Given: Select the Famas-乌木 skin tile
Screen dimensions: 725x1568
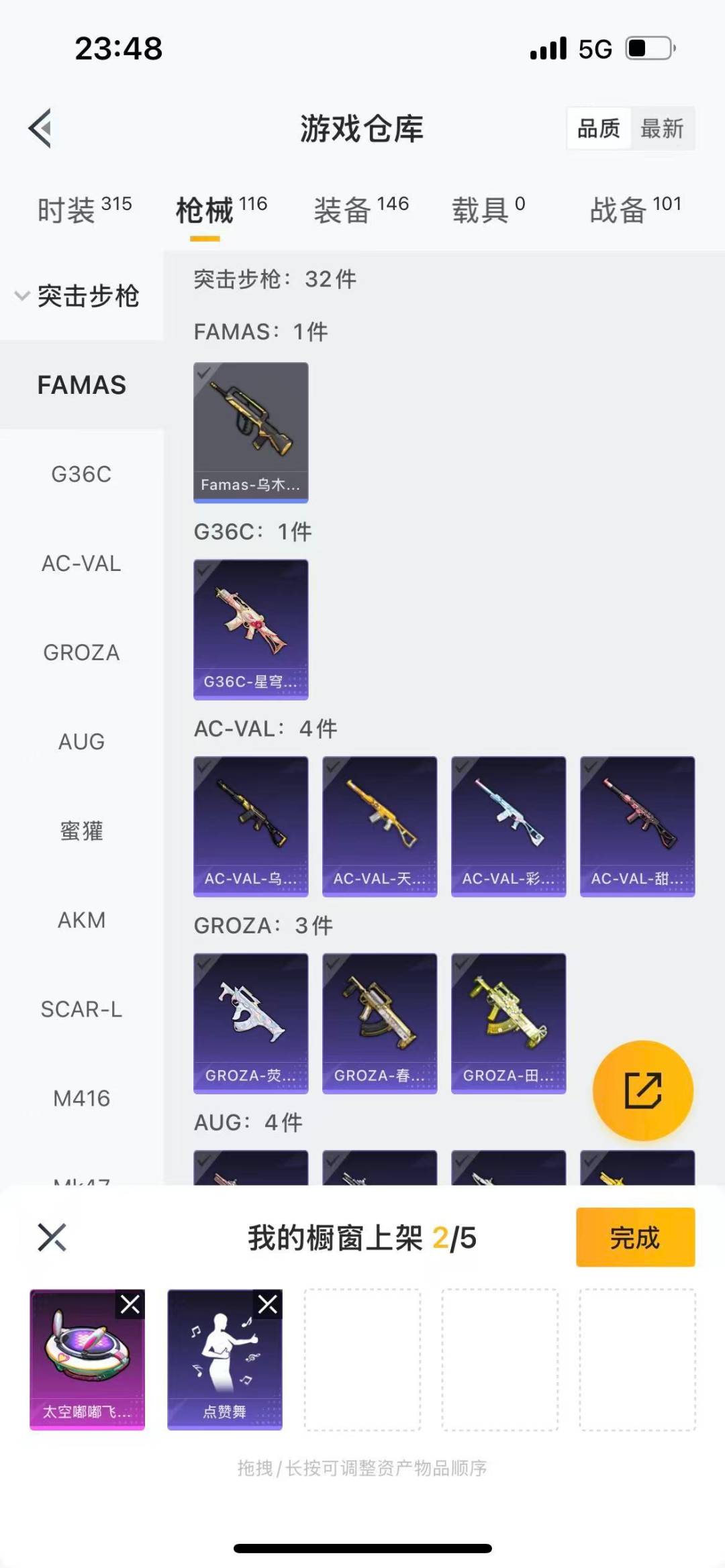Looking at the screenshot, I should pos(251,432).
